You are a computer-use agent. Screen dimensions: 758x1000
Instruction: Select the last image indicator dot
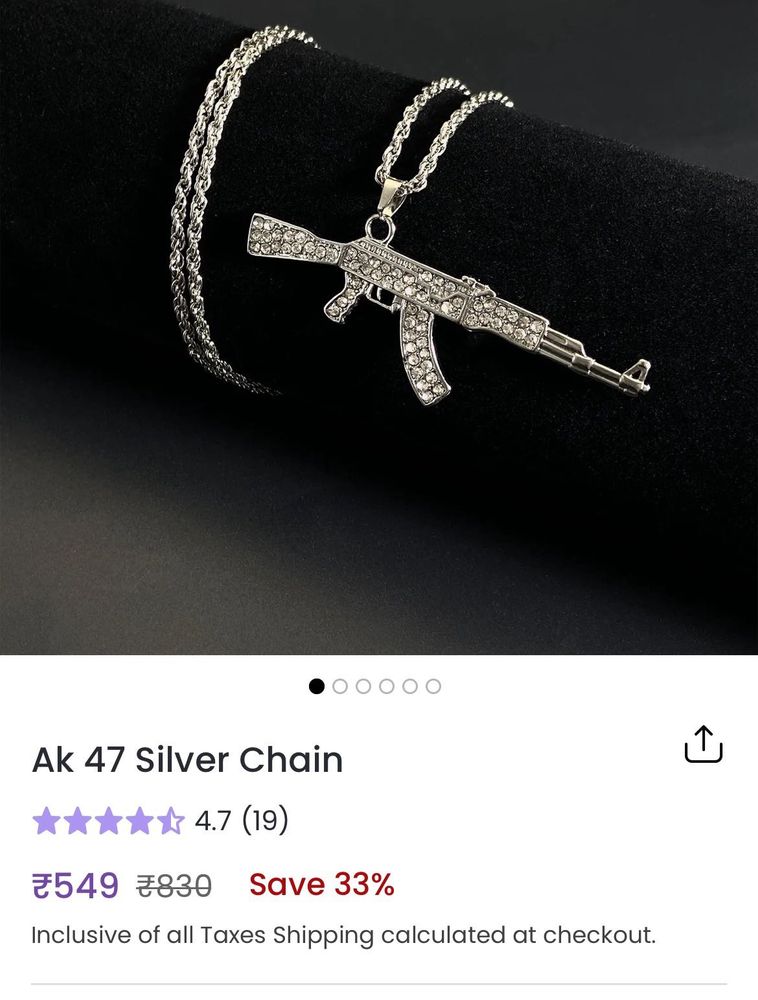(433, 686)
